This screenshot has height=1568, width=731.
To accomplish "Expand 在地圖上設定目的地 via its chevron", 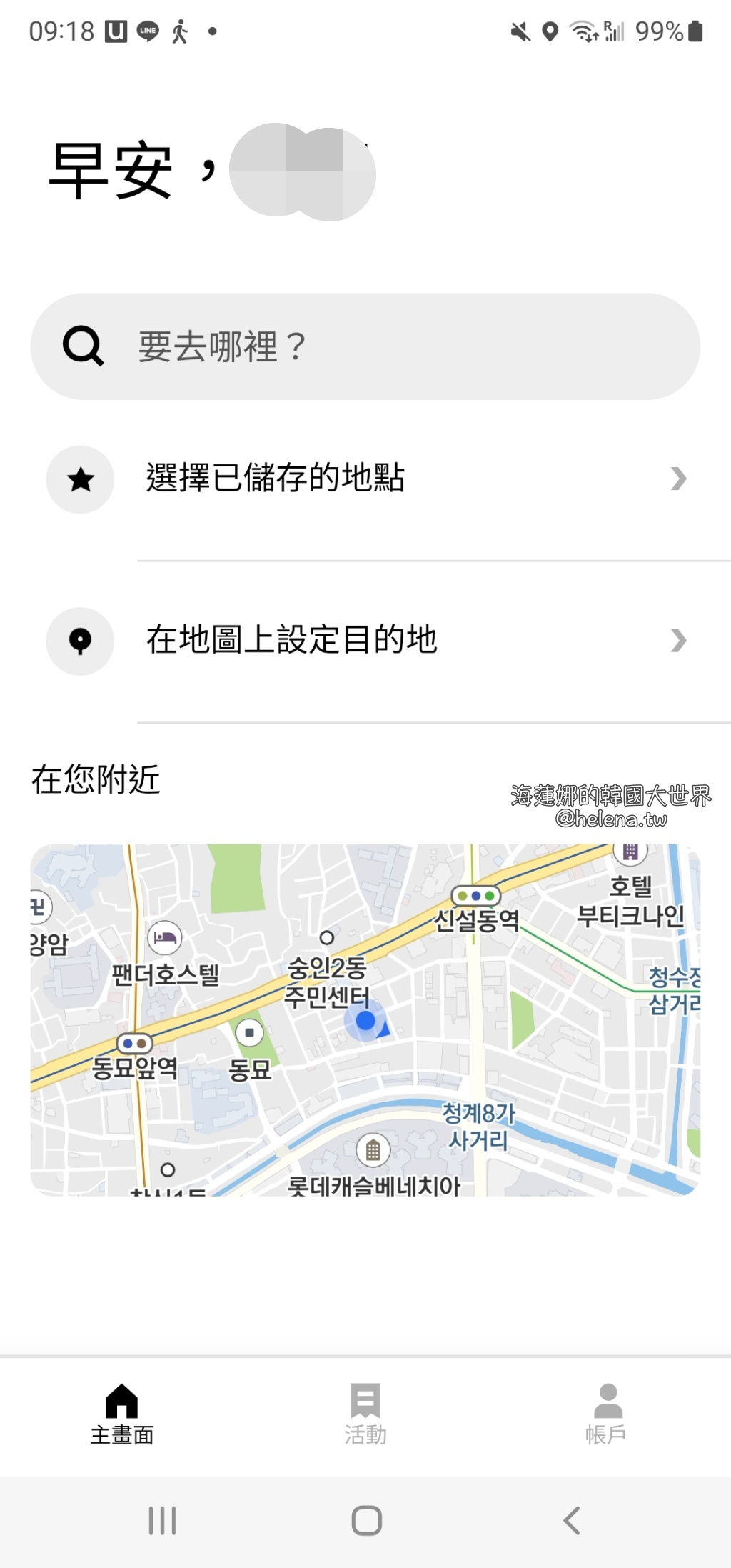I will click(678, 641).
